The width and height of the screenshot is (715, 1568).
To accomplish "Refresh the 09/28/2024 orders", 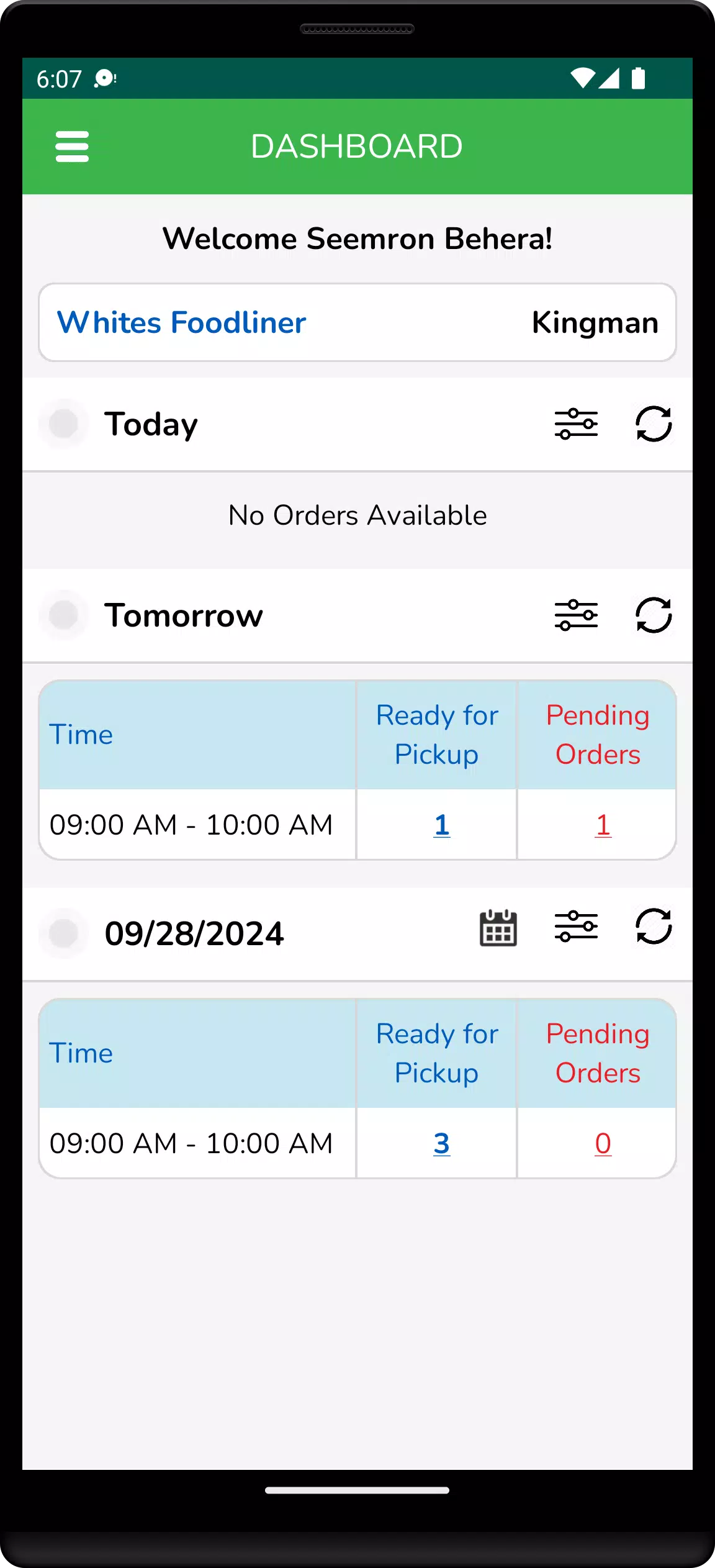I will click(654, 927).
